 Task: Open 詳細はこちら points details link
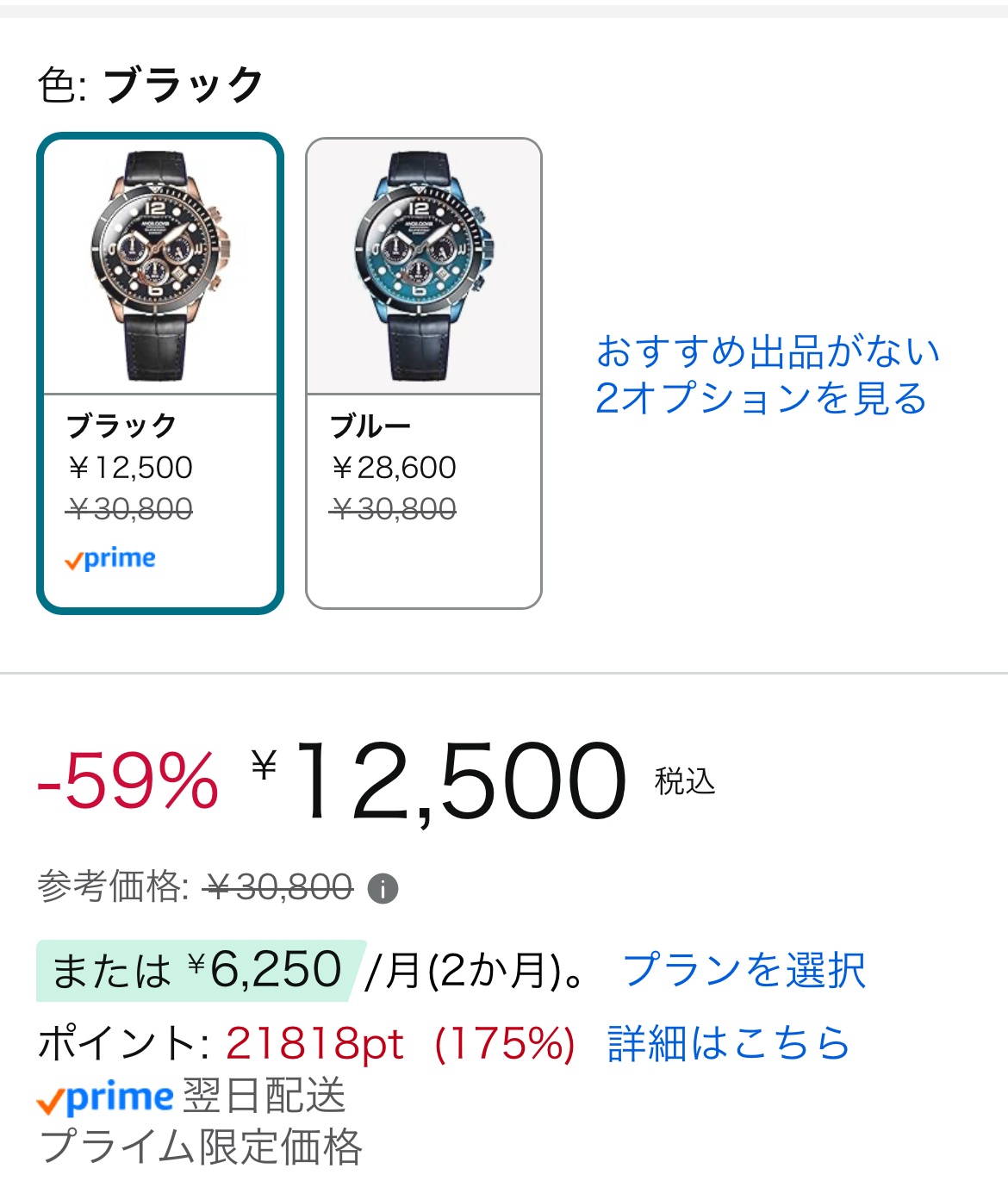coord(728,1043)
